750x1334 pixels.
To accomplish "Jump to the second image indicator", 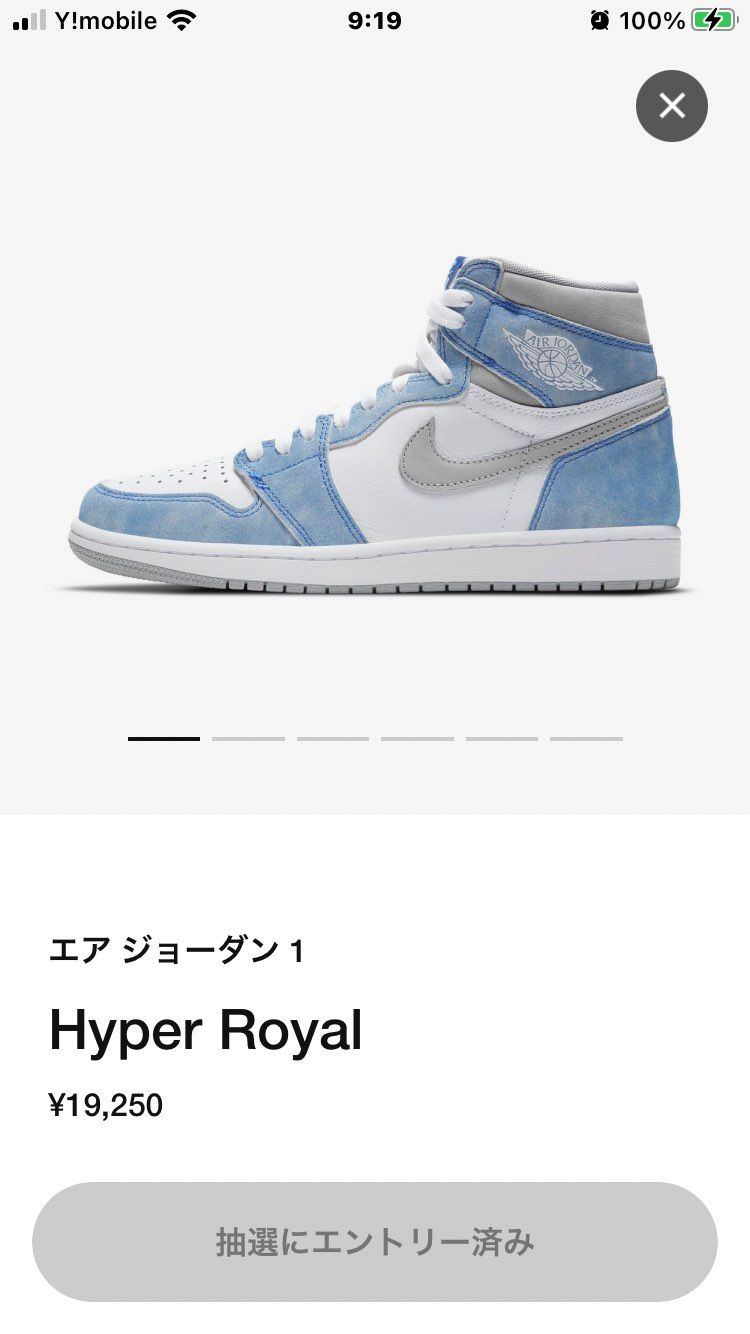I will tap(248, 739).
